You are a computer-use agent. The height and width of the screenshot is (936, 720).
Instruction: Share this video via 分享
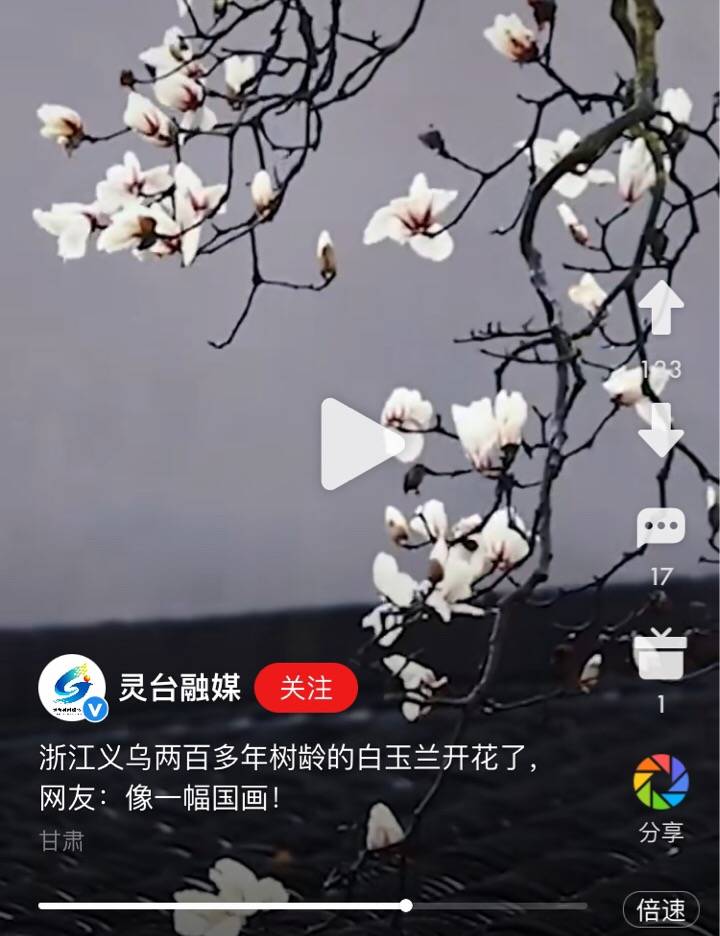[x=661, y=782]
